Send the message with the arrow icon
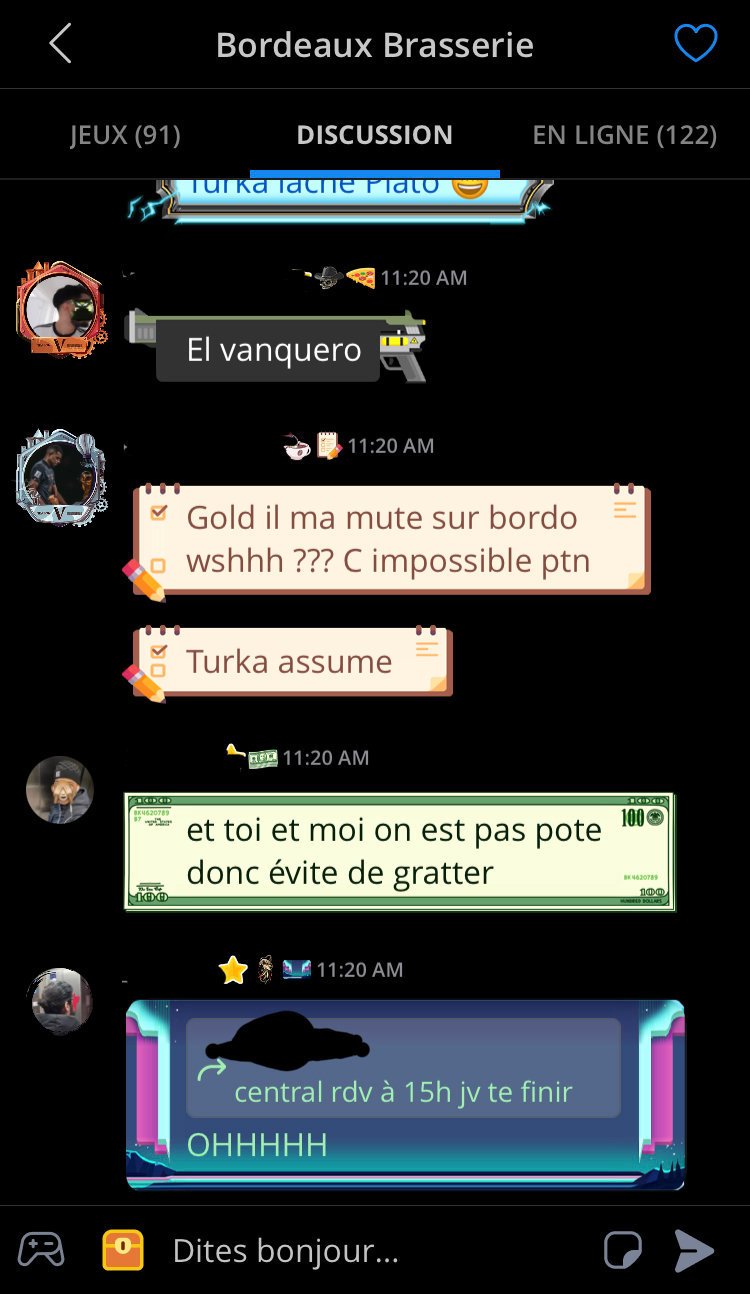Screen dimensions: 750x1294 (x=694, y=1250)
